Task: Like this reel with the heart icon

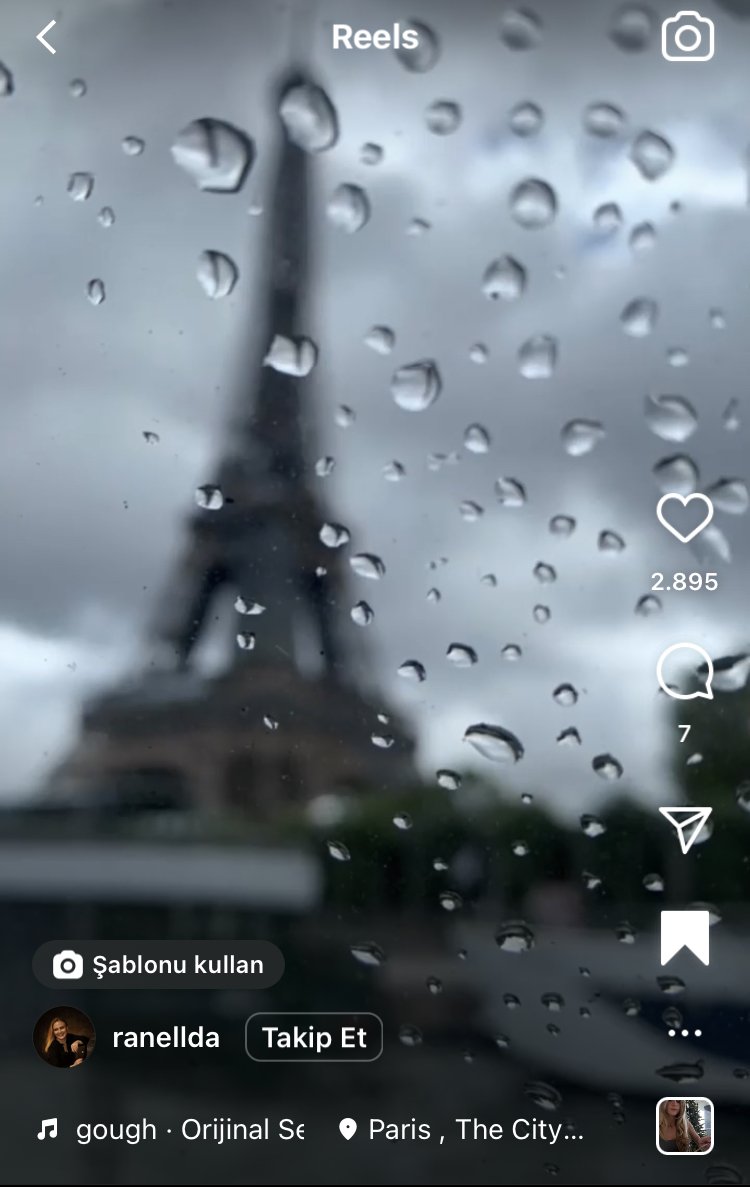Action: (x=685, y=518)
